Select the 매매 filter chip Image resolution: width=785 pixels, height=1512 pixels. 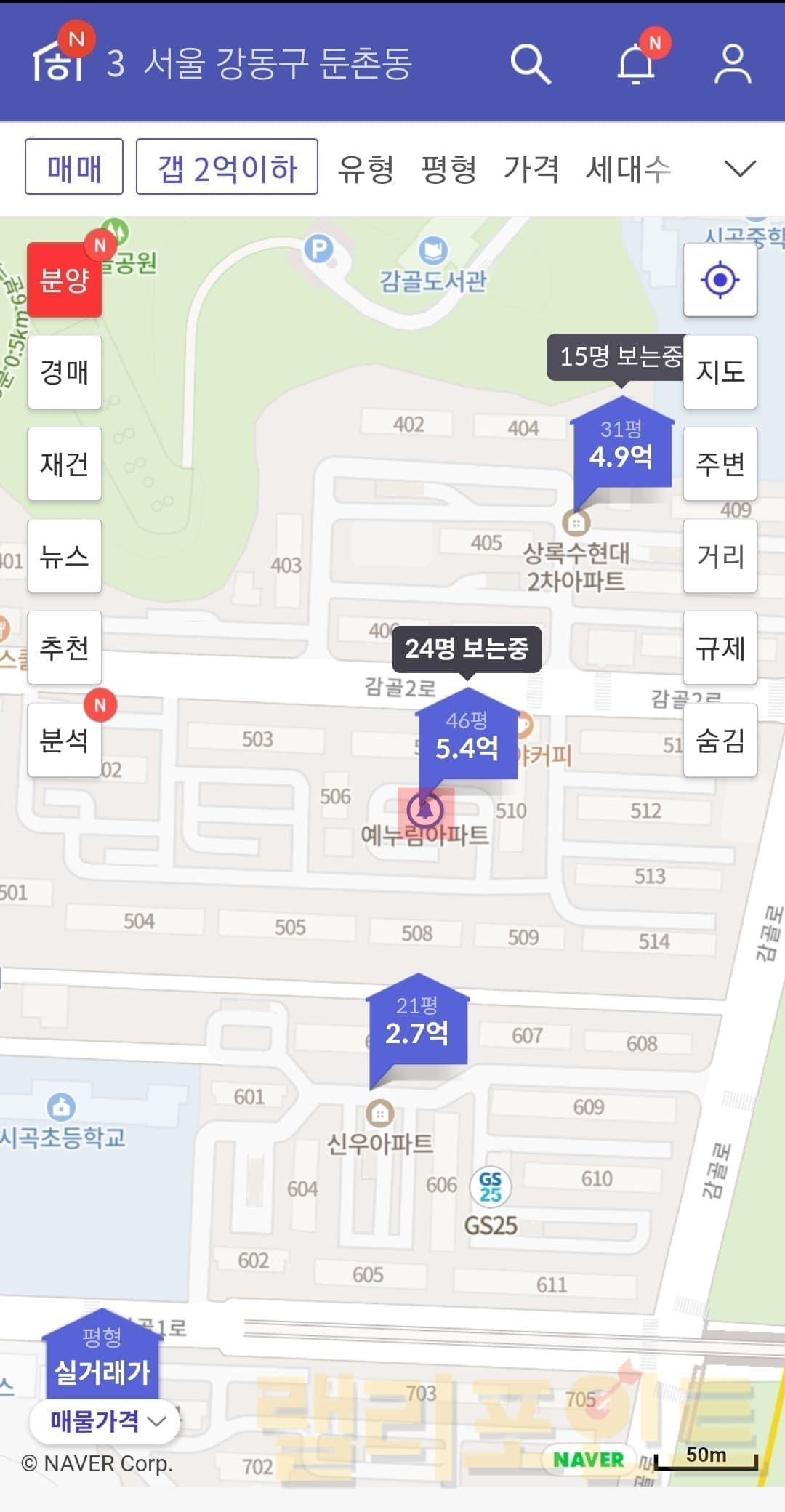point(74,168)
